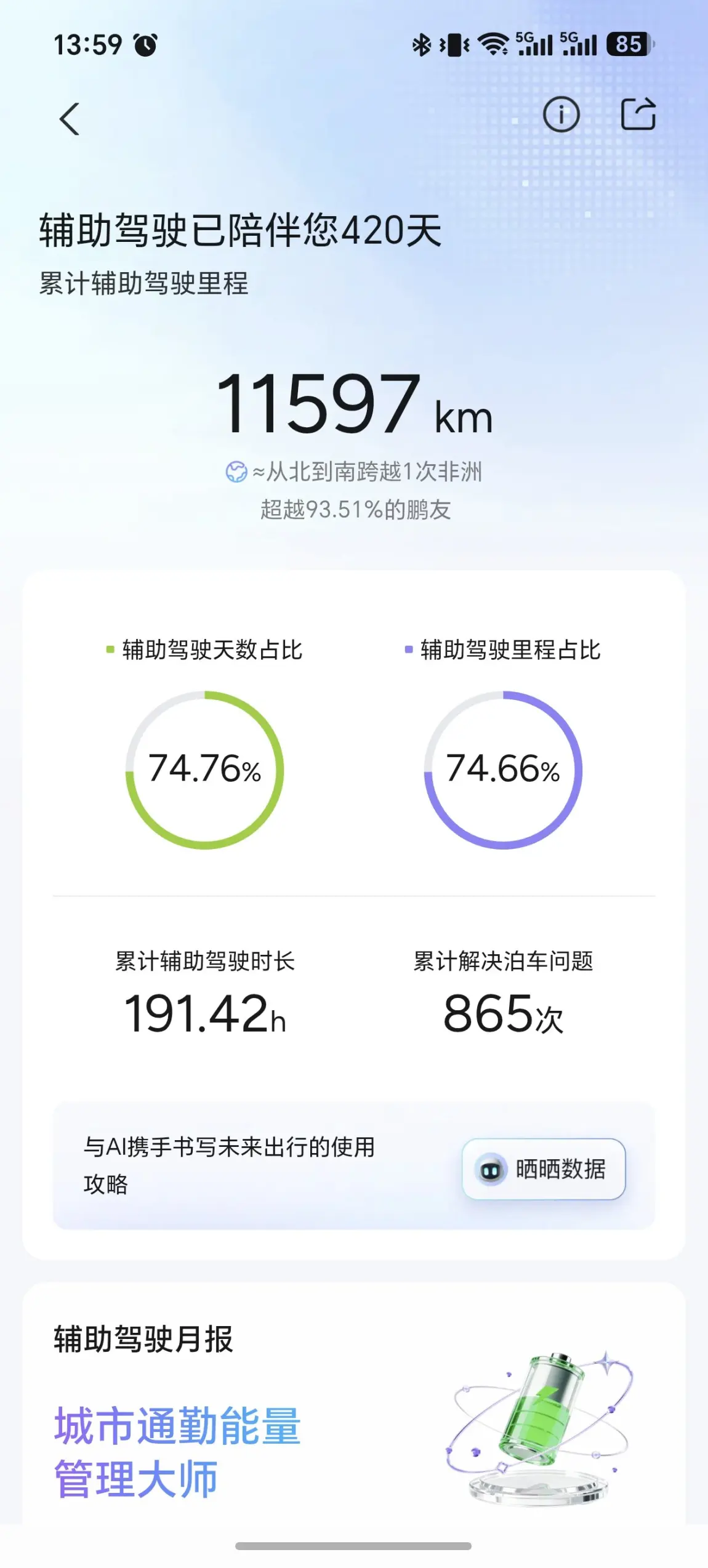Go back using the top-left arrow
Image resolution: width=708 pixels, height=1568 pixels.
[70, 118]
